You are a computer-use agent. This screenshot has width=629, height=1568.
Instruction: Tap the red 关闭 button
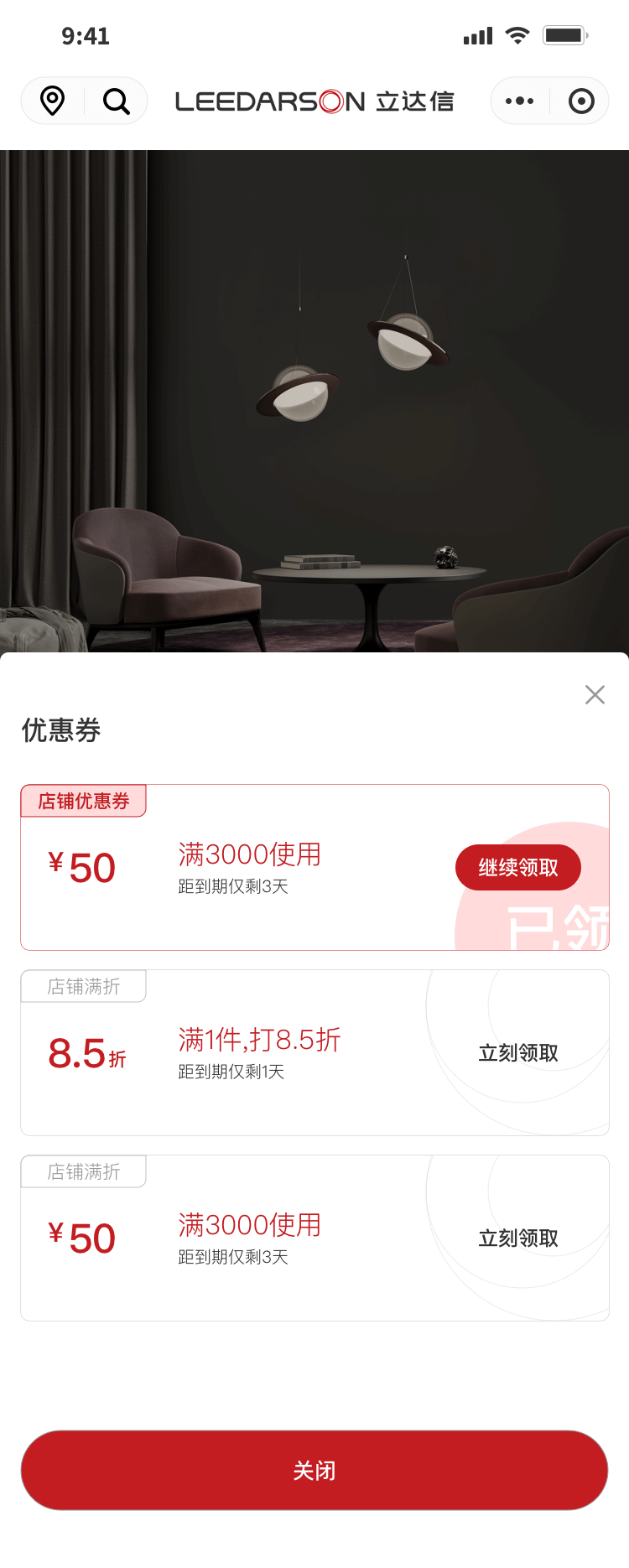(x=314, y=1471)
